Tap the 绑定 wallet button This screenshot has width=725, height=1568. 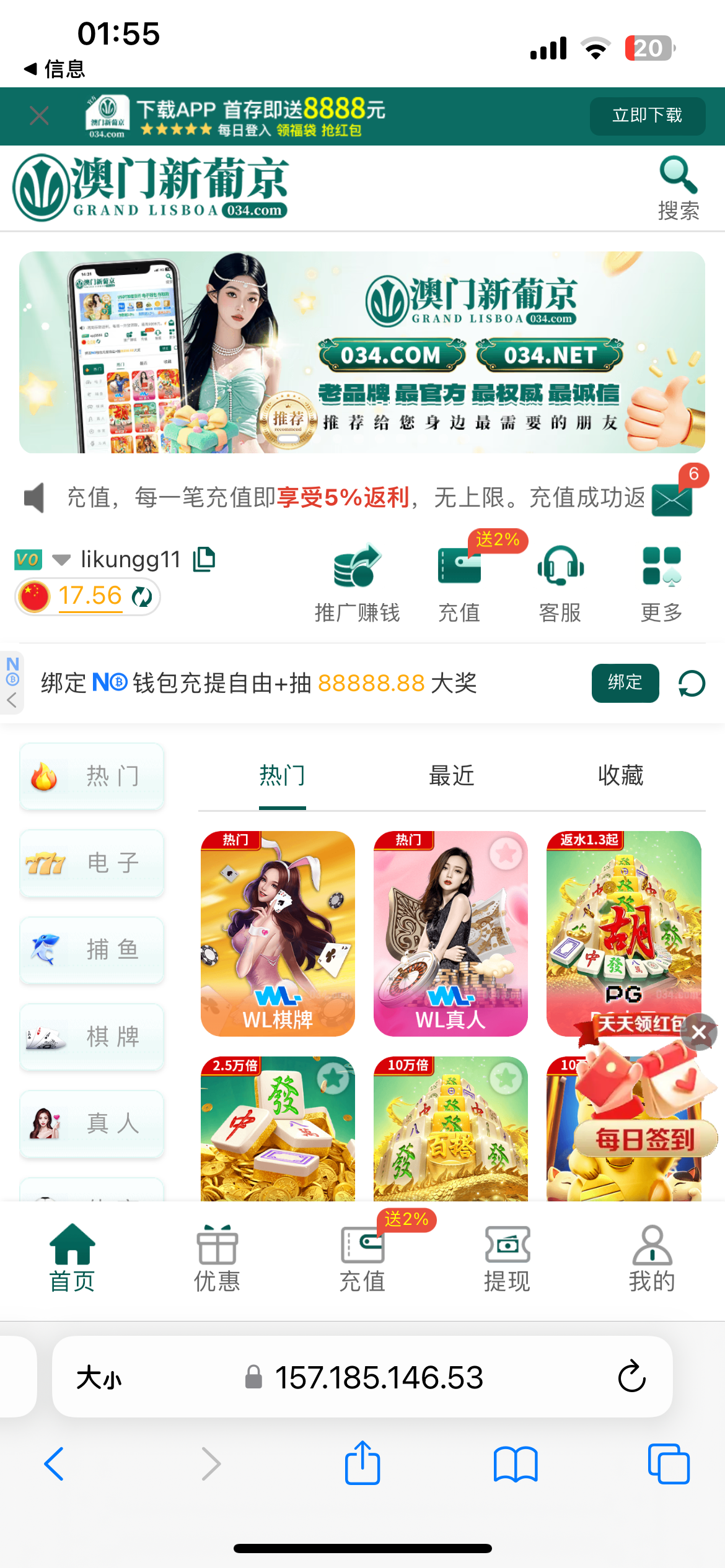pos(625,683)
